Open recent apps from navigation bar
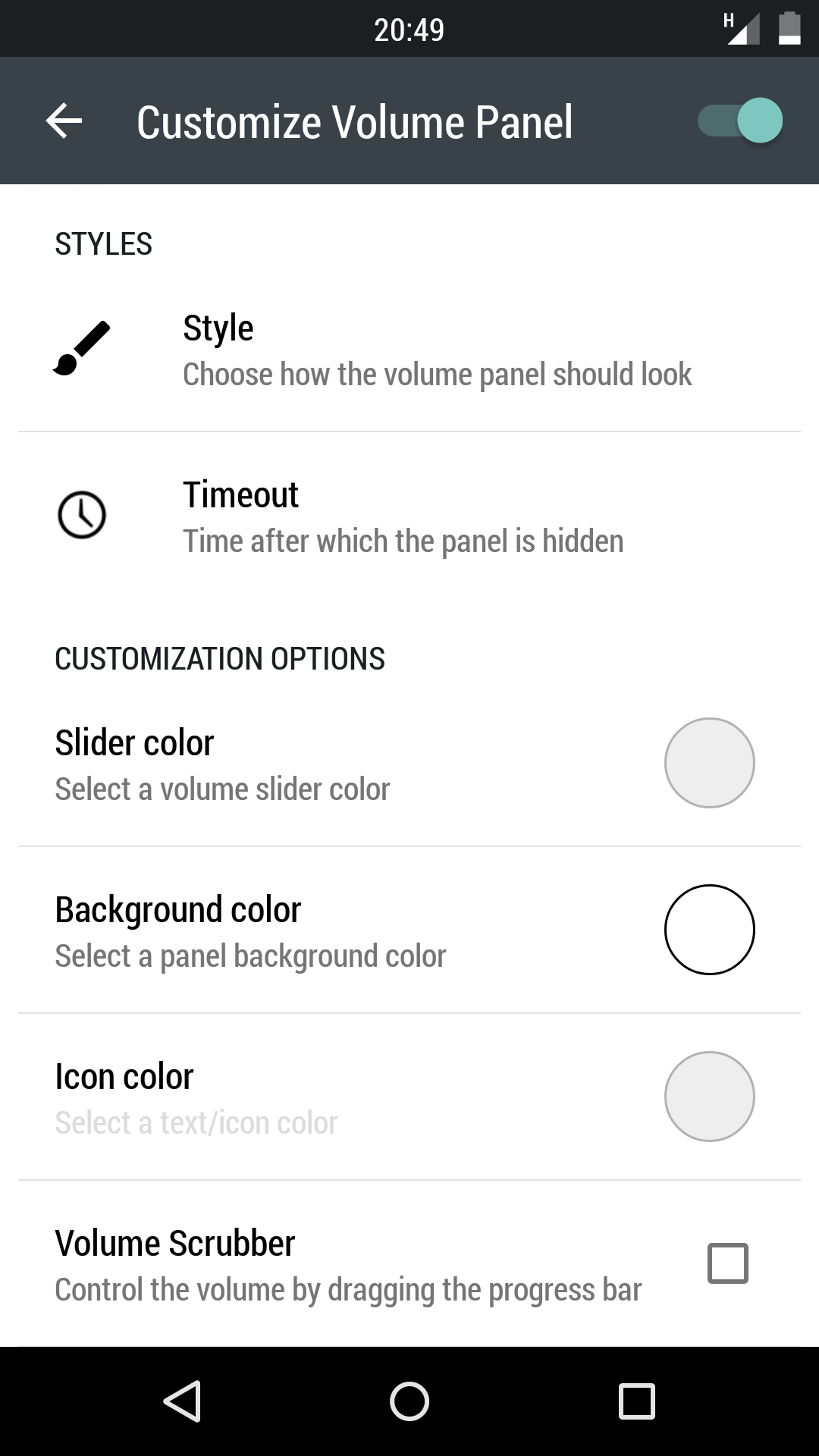The image size is (819, 1456). click(x=637, y=1401)
